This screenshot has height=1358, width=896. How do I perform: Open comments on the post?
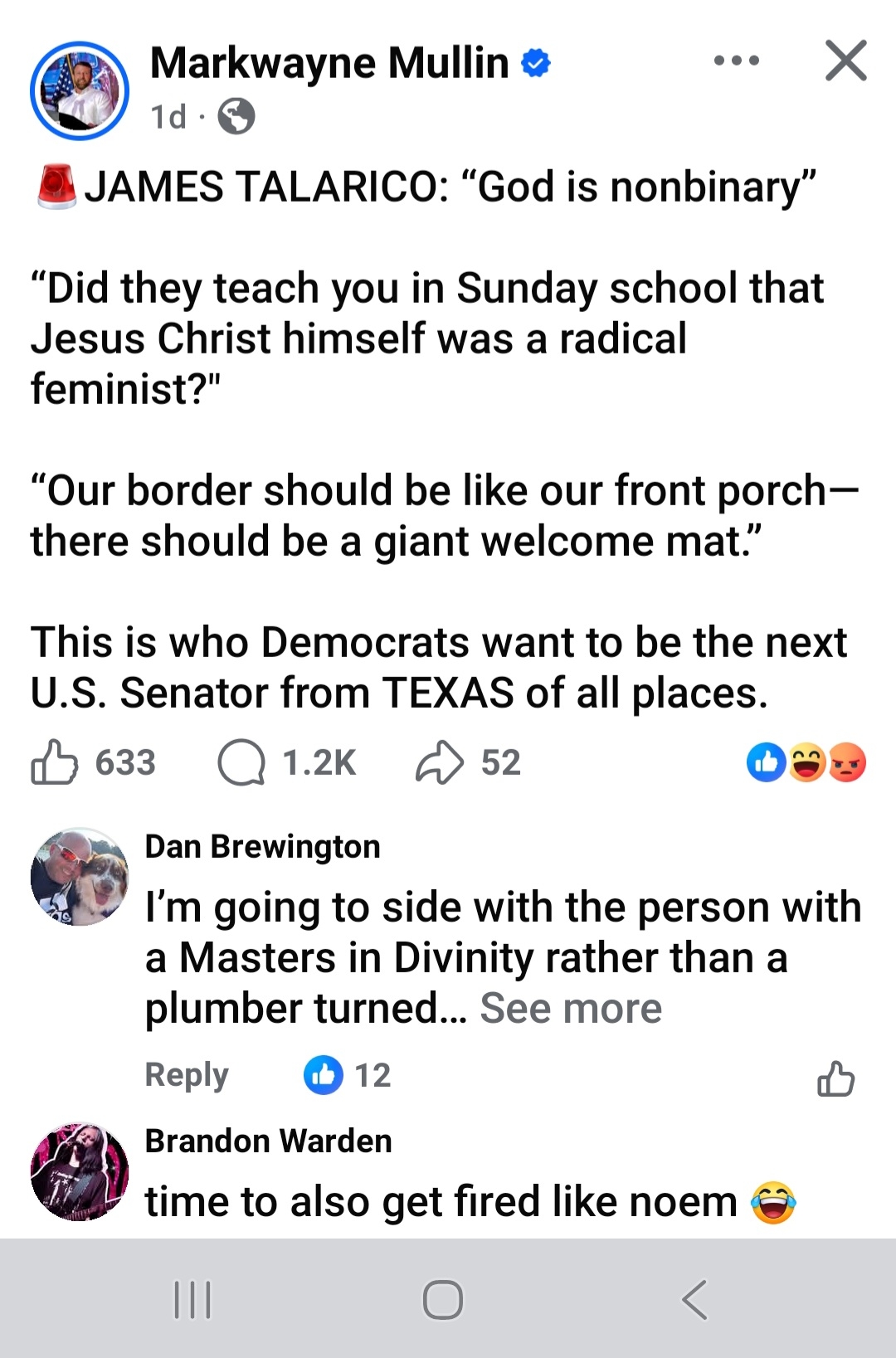tap(241, 762)
